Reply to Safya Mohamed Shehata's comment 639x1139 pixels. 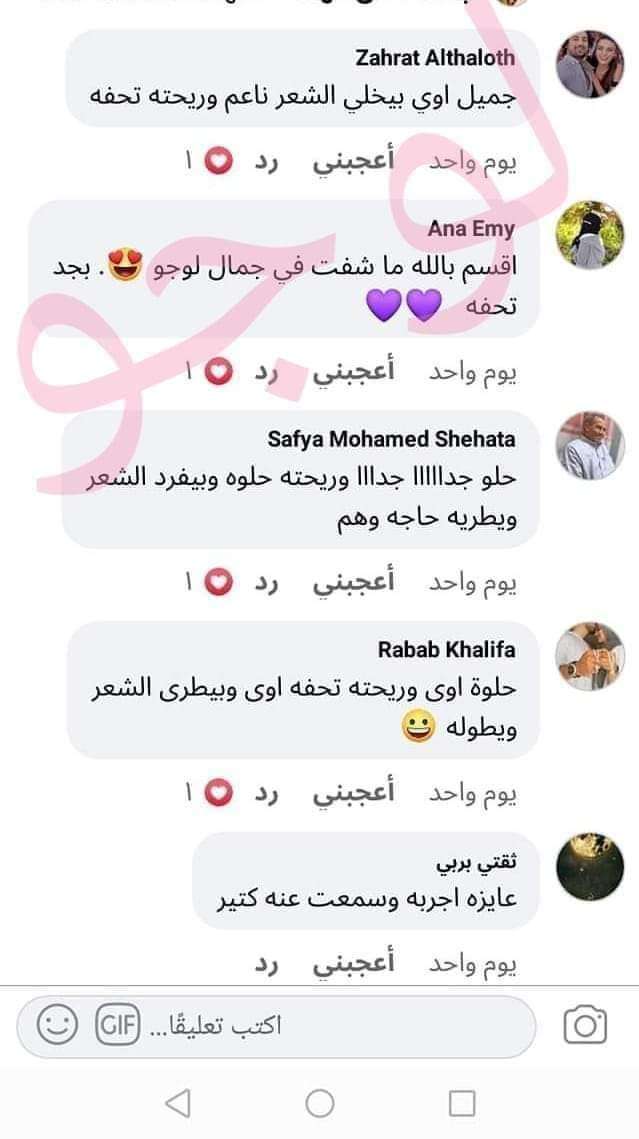[x=264, y=582]
